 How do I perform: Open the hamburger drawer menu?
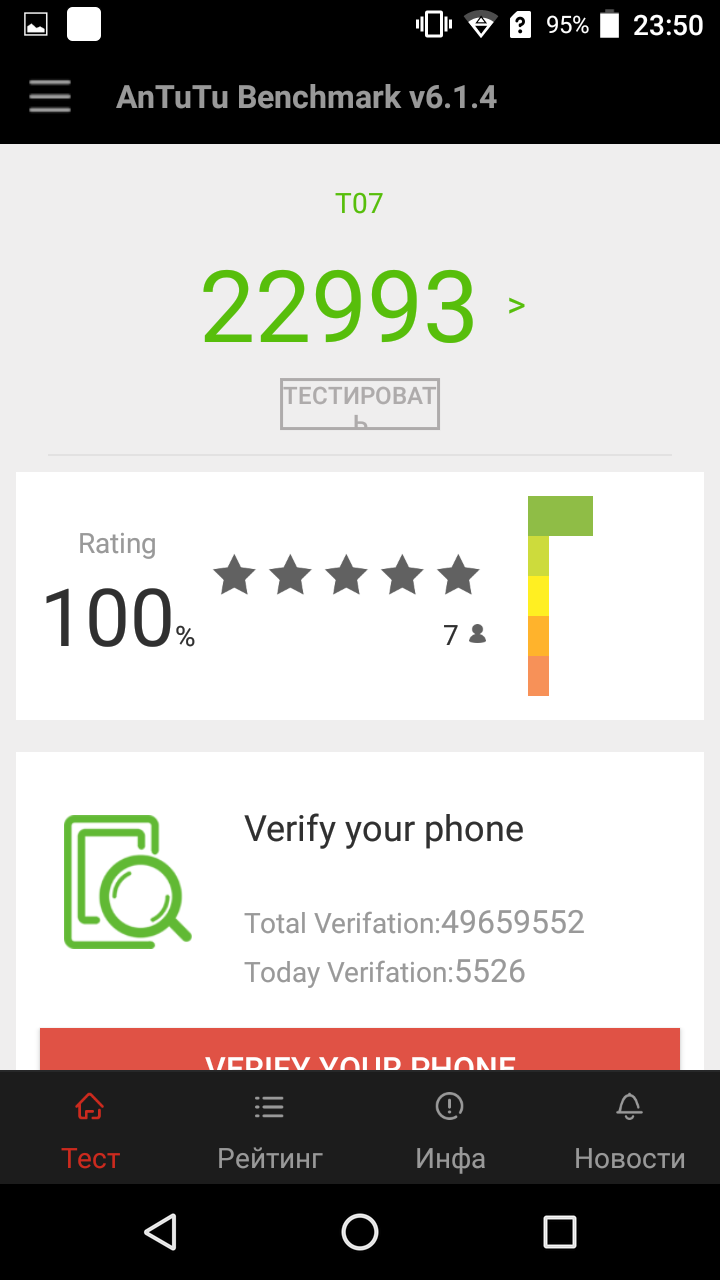[50, 97]
